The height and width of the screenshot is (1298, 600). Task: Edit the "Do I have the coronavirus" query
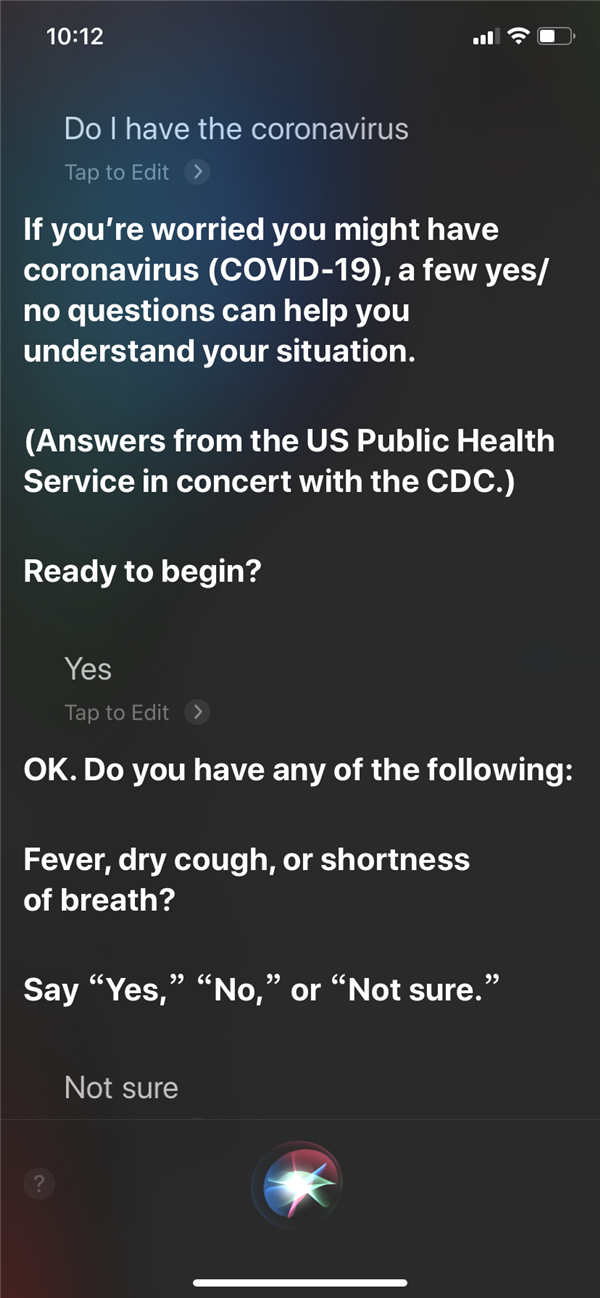point(135,172)
